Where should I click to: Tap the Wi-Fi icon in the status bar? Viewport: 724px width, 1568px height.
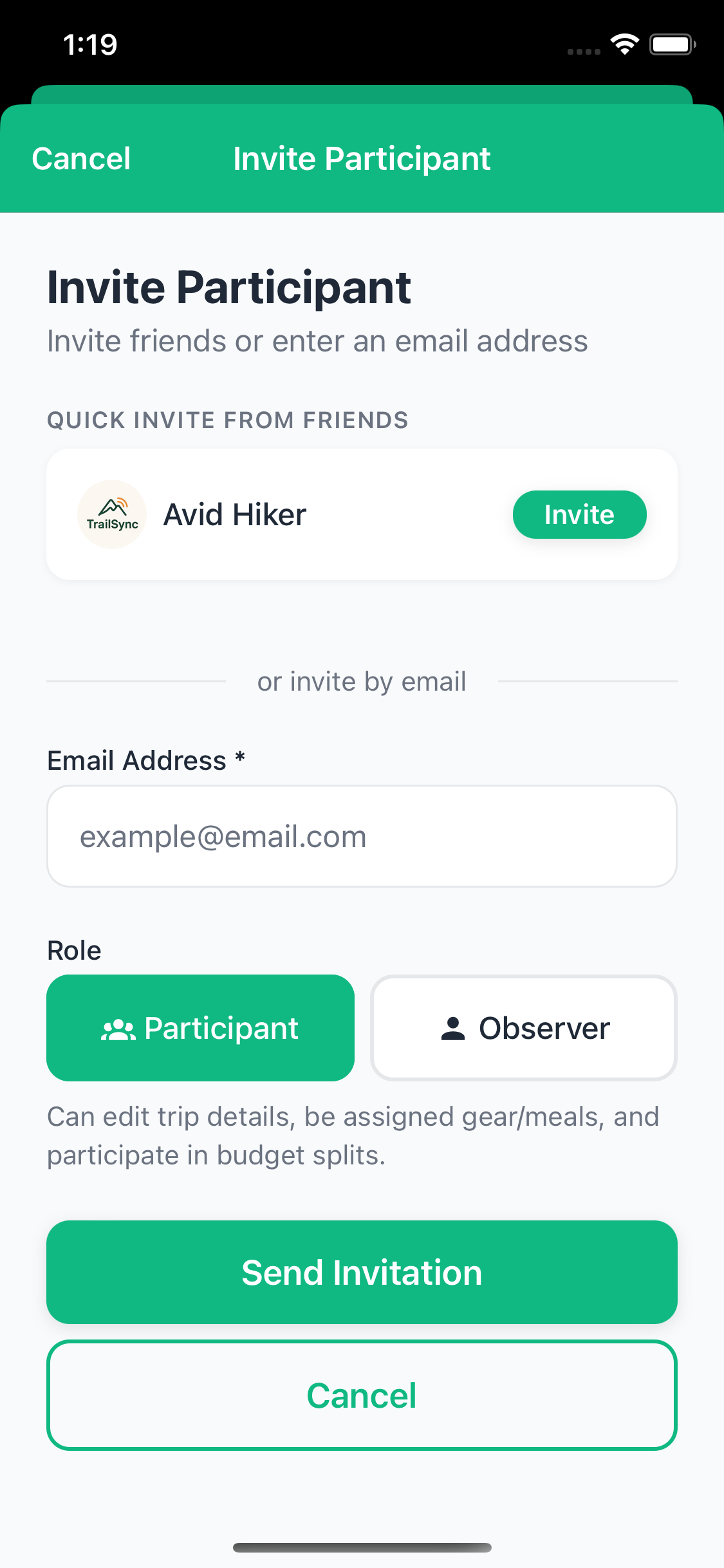coord(623,43)
